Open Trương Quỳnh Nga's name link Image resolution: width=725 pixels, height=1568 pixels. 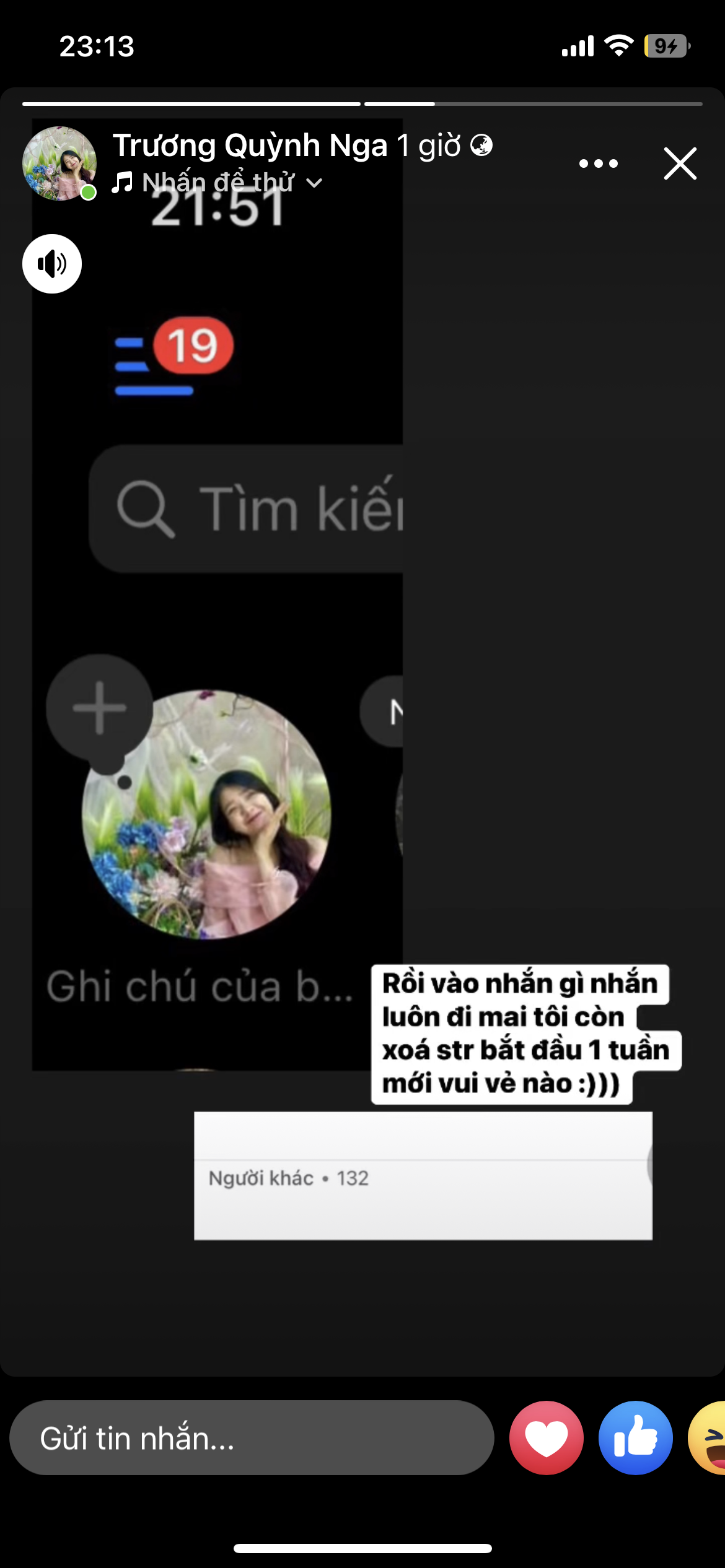pyautogui.click(x=250, y=146)
